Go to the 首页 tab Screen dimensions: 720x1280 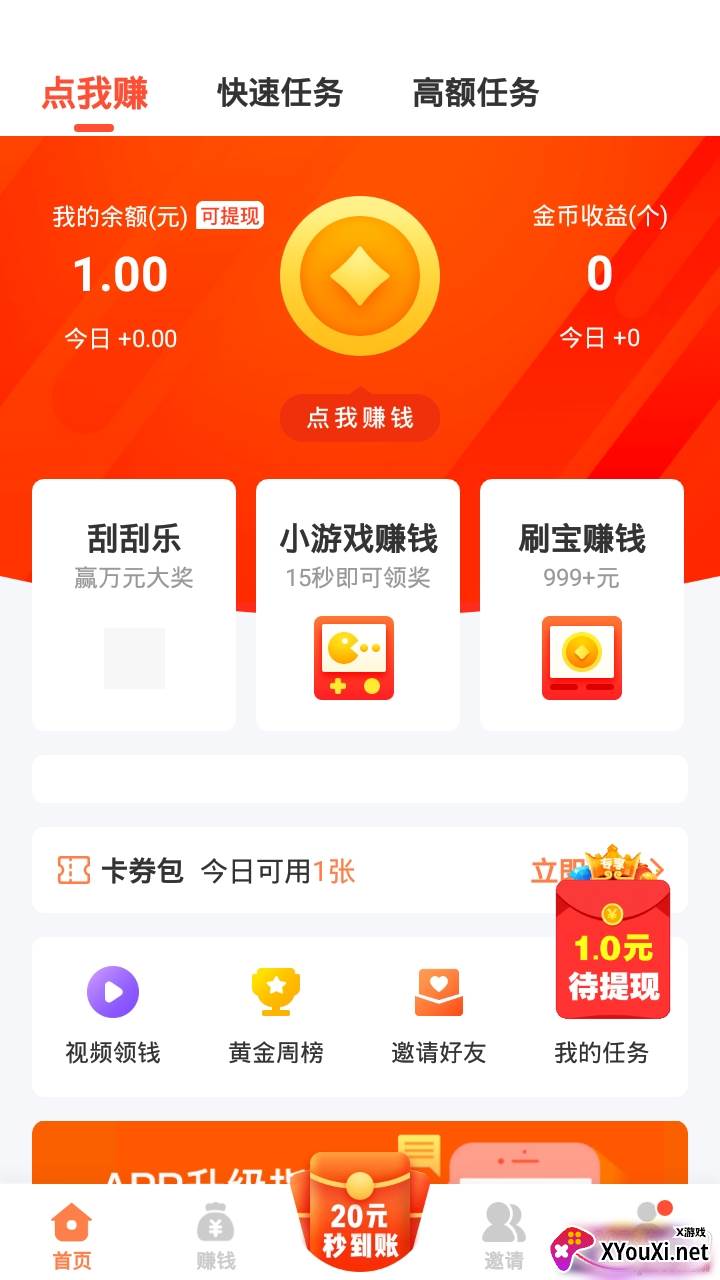(72, 1236)
